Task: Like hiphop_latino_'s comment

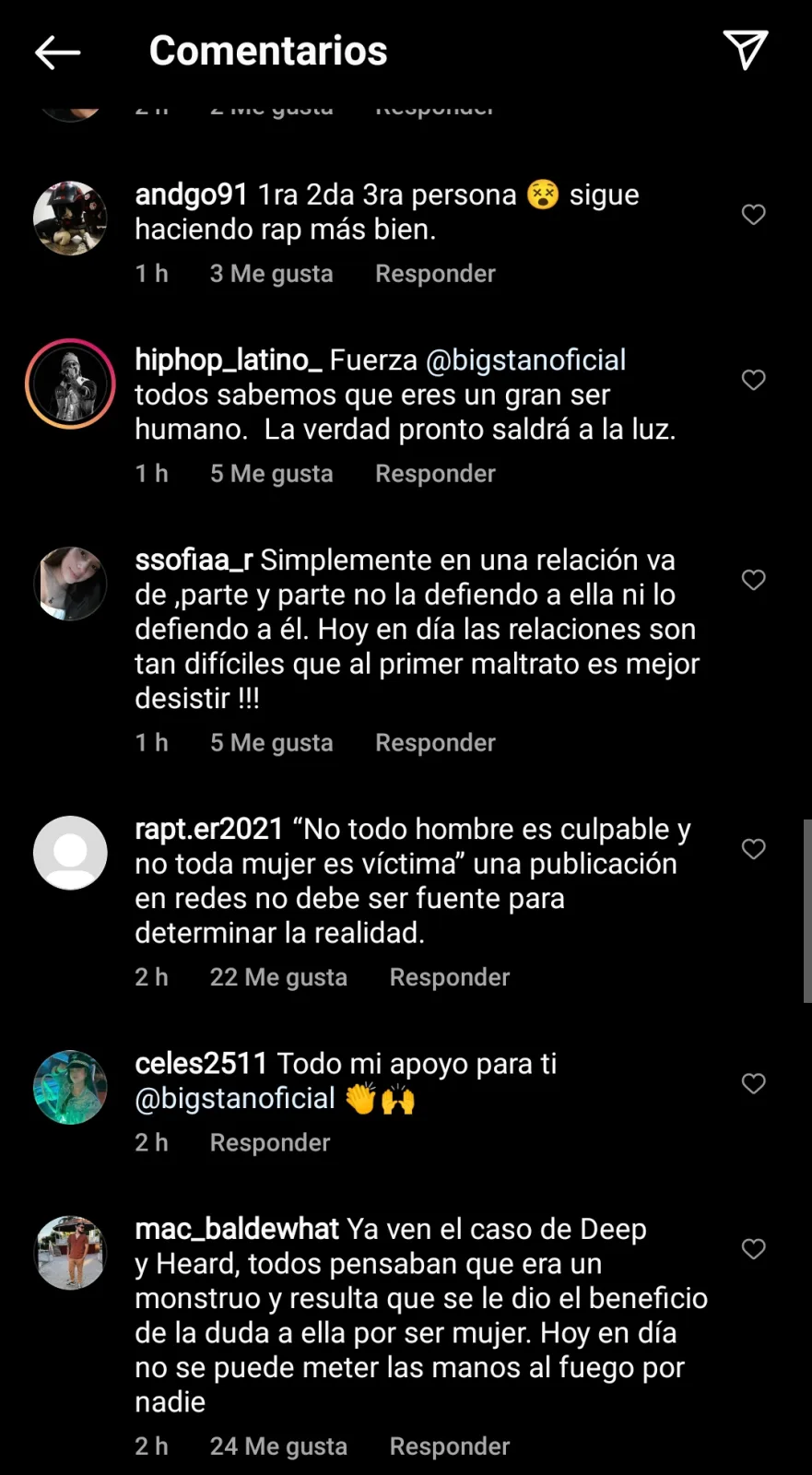Action: [754, 380]
